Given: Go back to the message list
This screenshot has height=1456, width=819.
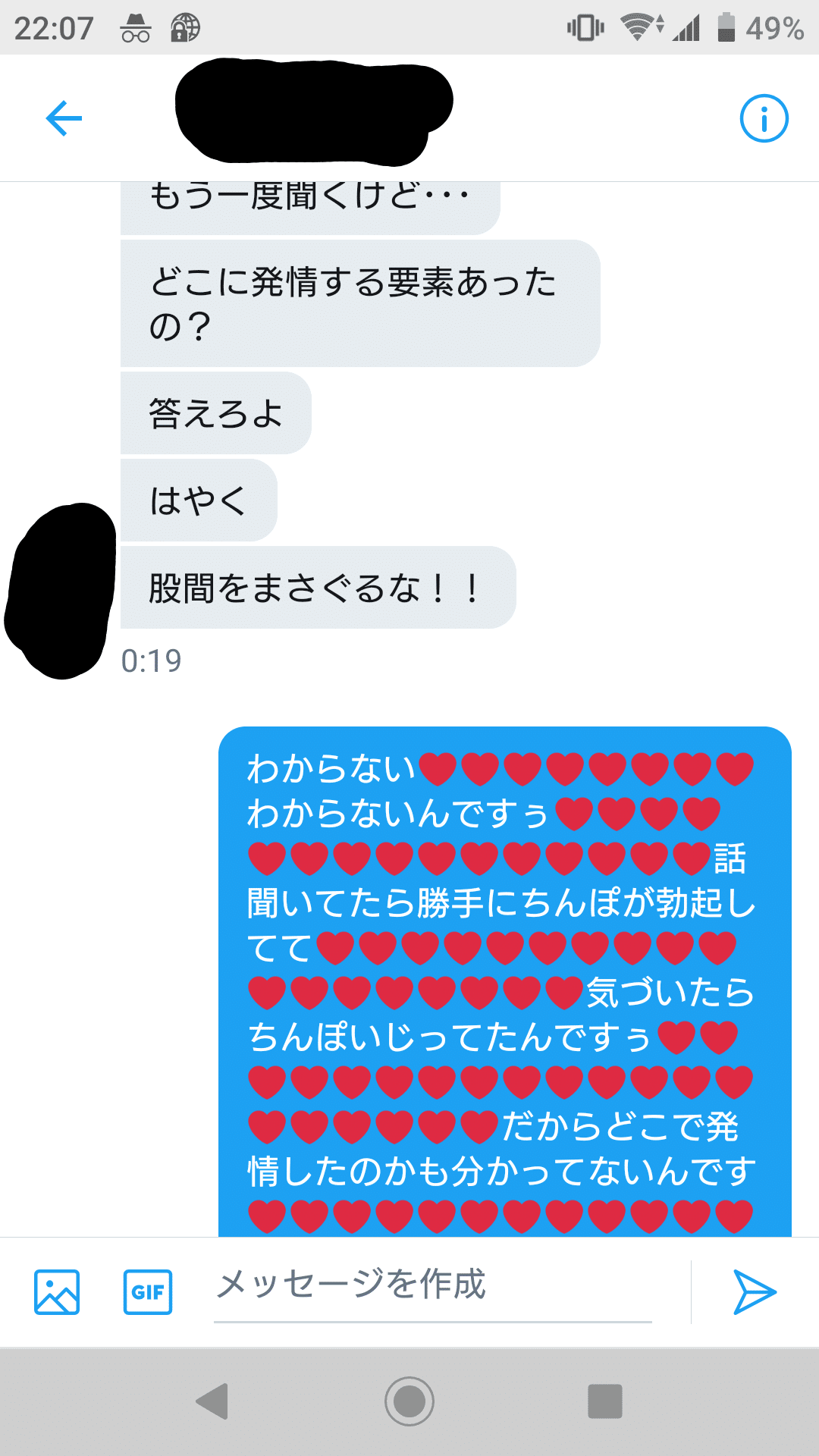Looking at the screenshot, I should pos(64,118).
